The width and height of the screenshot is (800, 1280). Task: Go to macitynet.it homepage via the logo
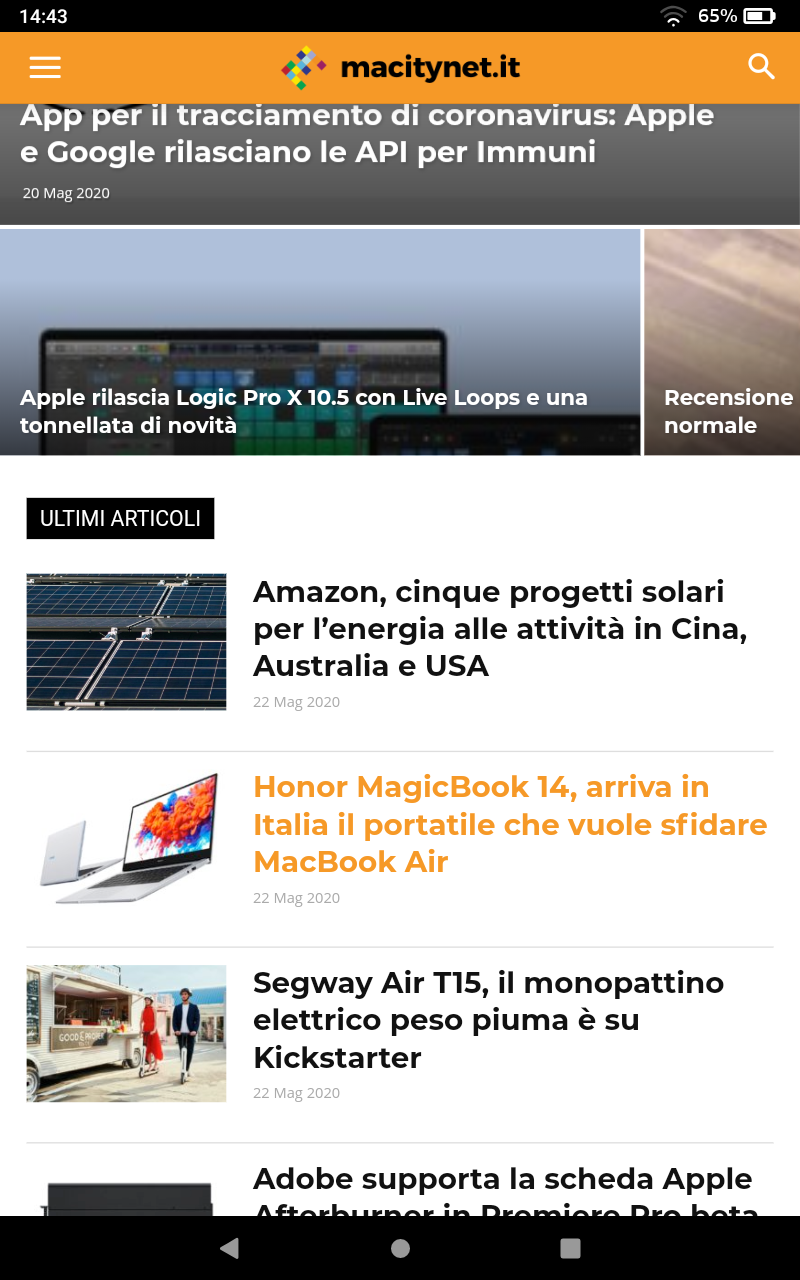click(401, 68)
